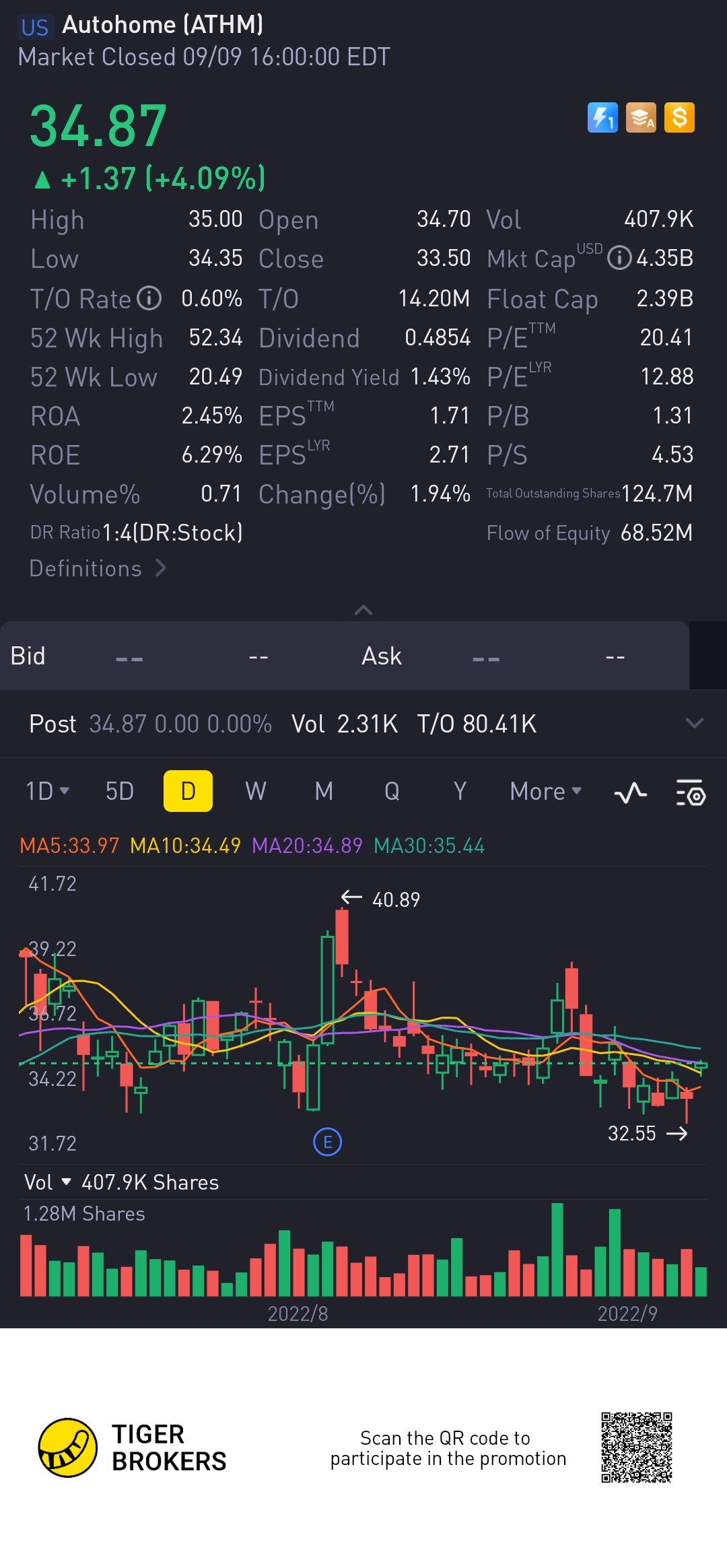Tap the yellow dollar sign icon
The height and width of the screenshot is (1568, 727).
pyautogui.click(x=679, y=118)
